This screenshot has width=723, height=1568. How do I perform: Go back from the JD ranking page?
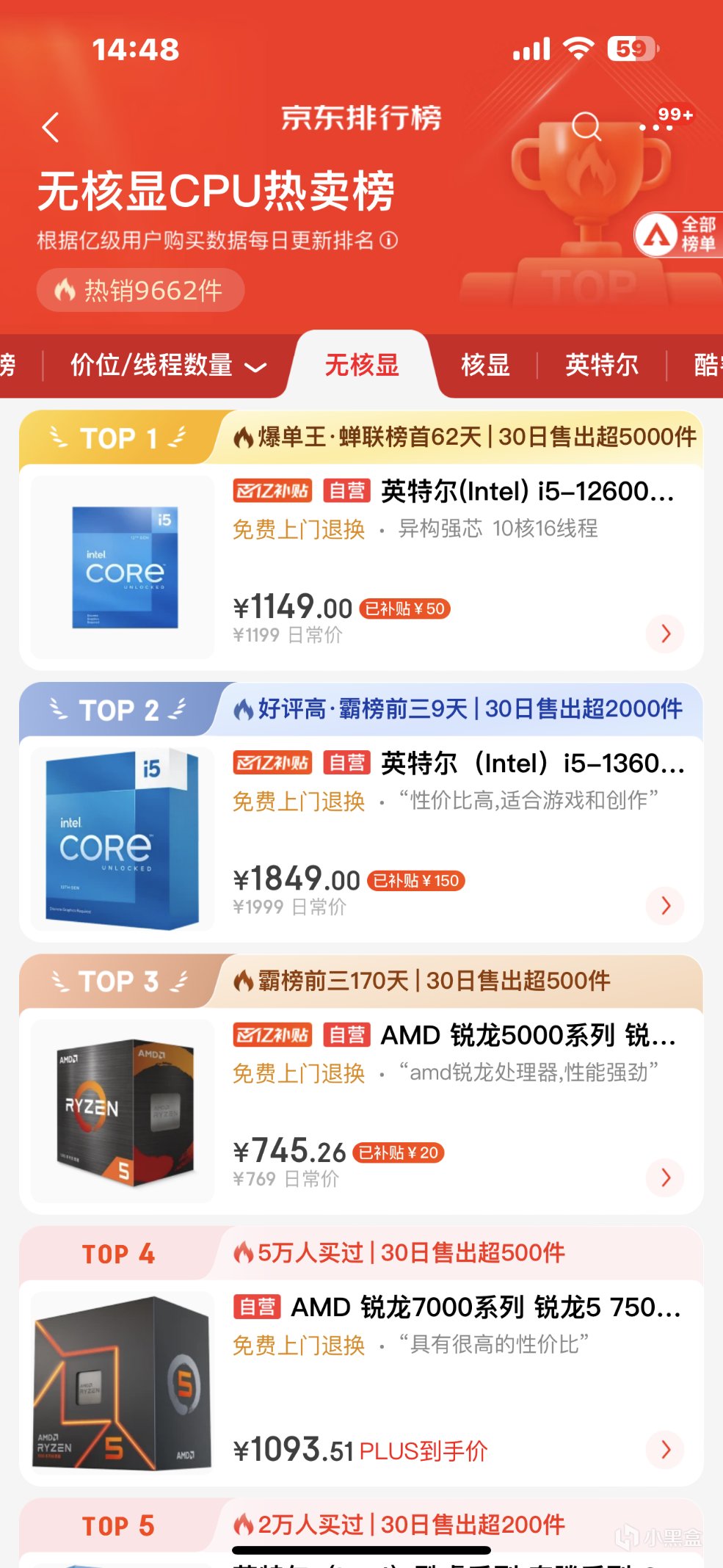(x=50, y=127)
